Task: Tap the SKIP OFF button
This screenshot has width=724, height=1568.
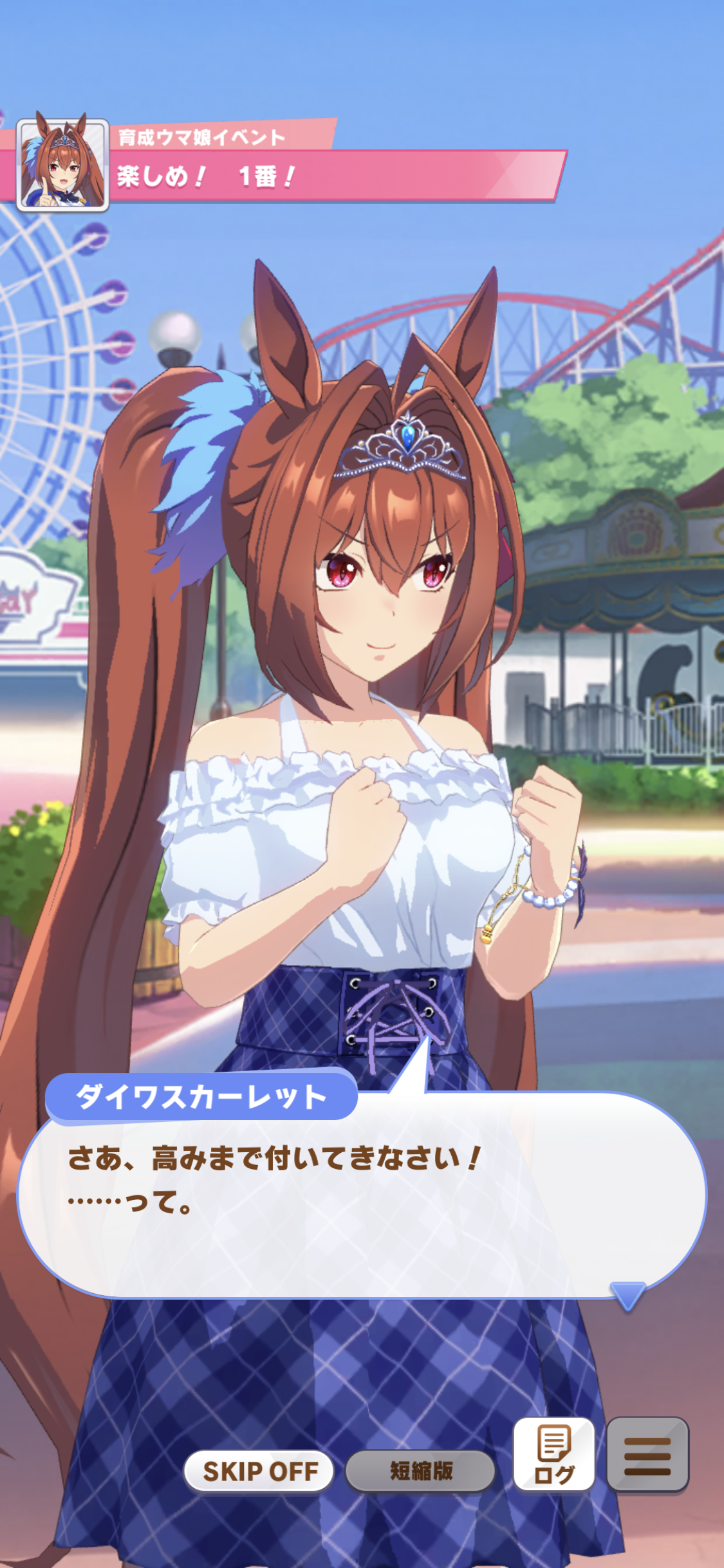Action: click(x=259, y=1471)
